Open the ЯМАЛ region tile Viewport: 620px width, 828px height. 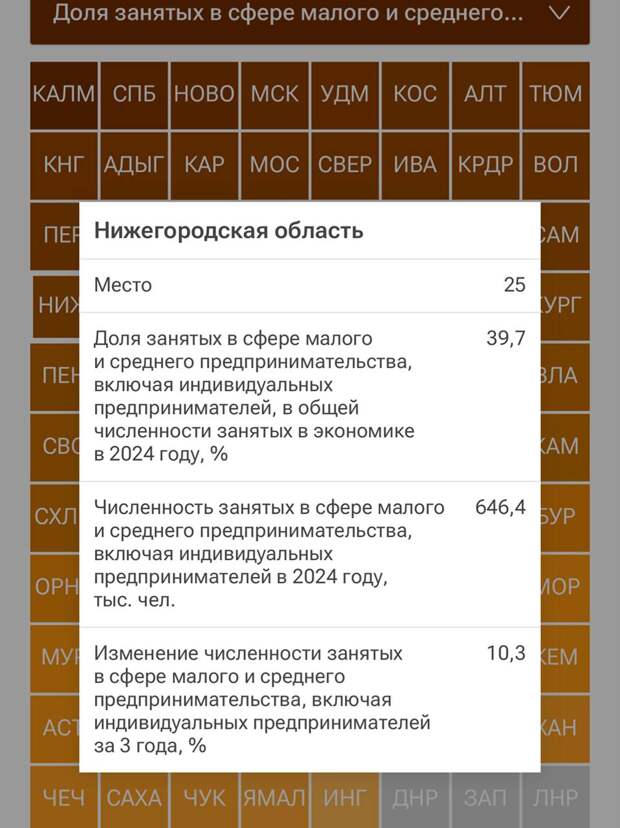tap(274, 798)
